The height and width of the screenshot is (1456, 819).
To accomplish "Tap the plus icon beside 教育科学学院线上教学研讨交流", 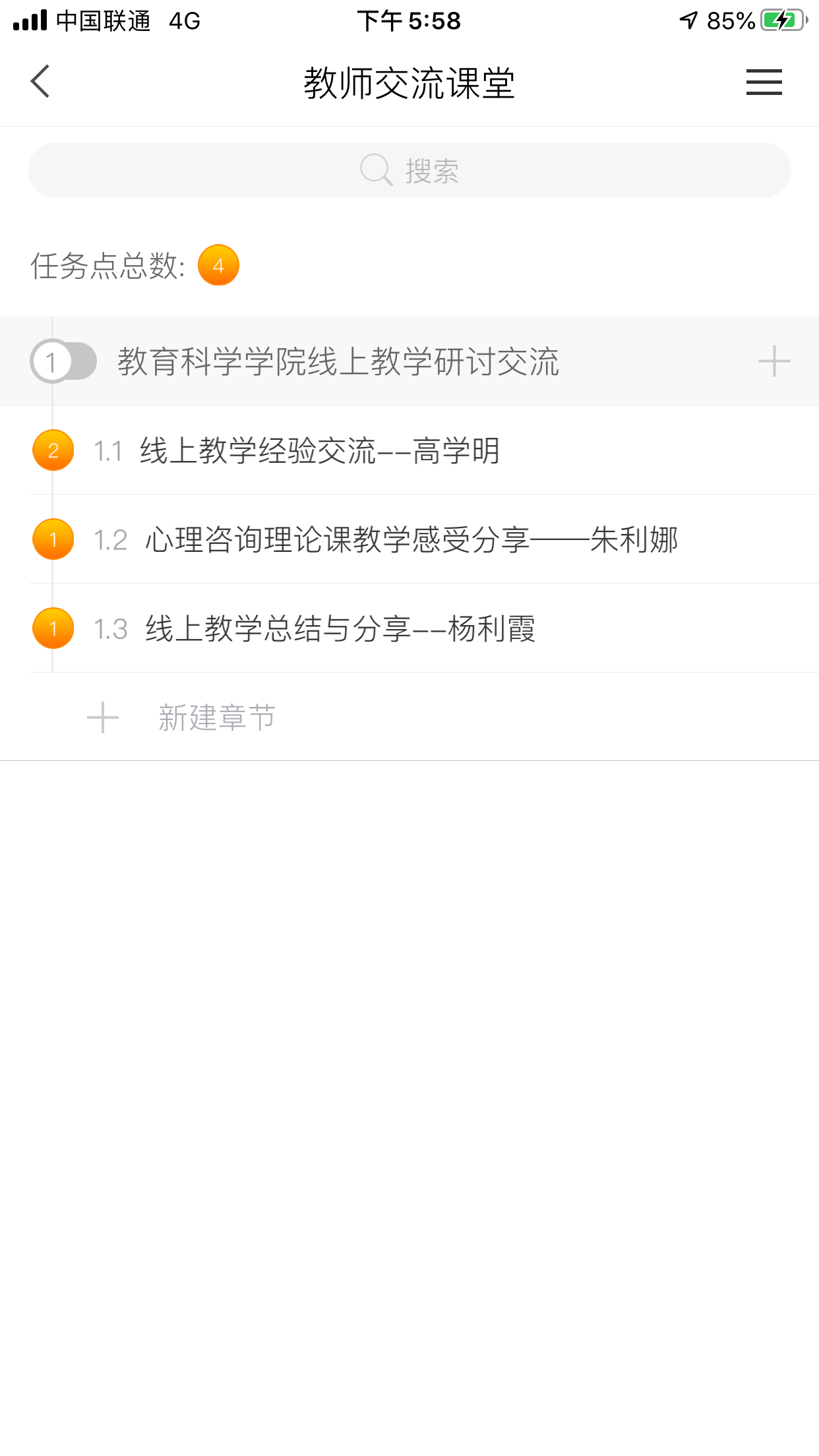I will click(x=773, y=361).
